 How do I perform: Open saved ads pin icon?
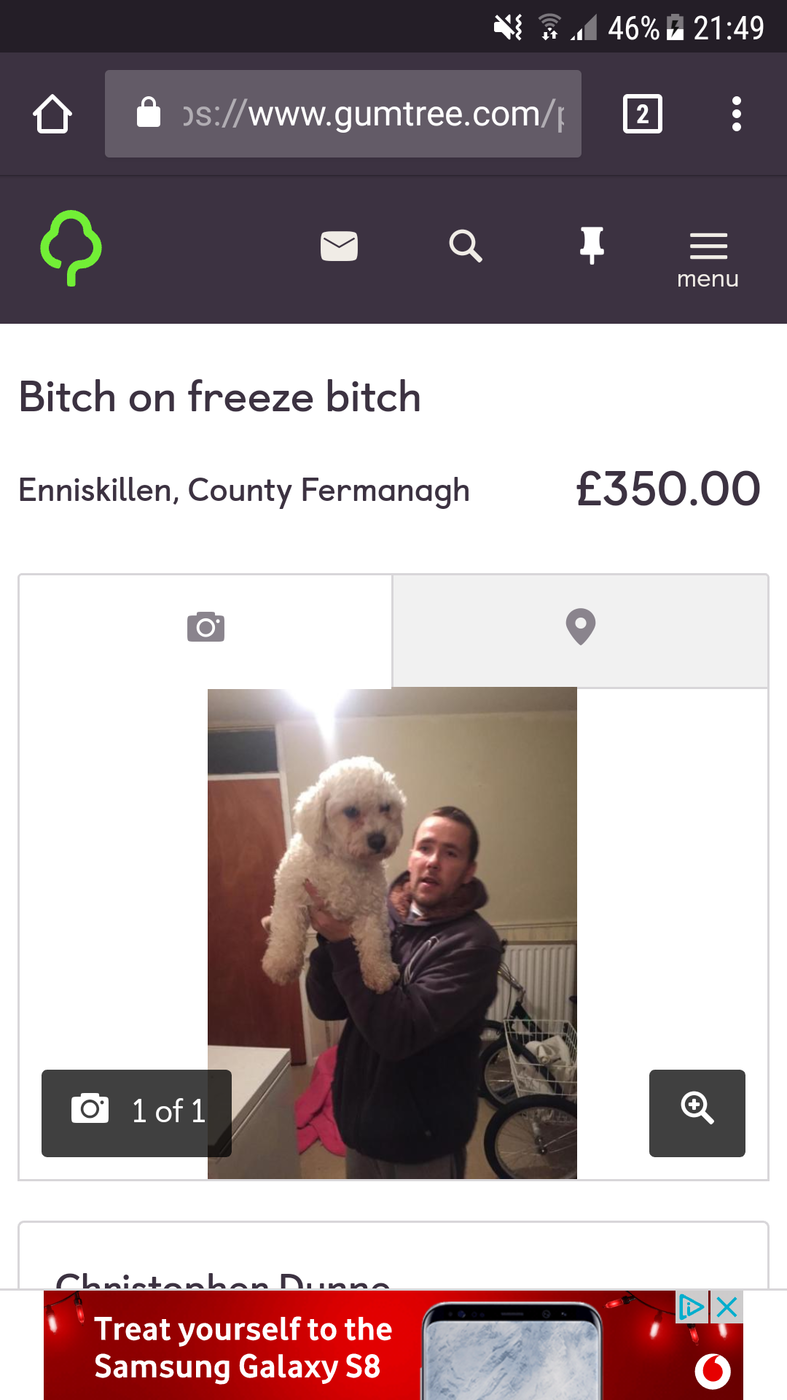(592, 246)
